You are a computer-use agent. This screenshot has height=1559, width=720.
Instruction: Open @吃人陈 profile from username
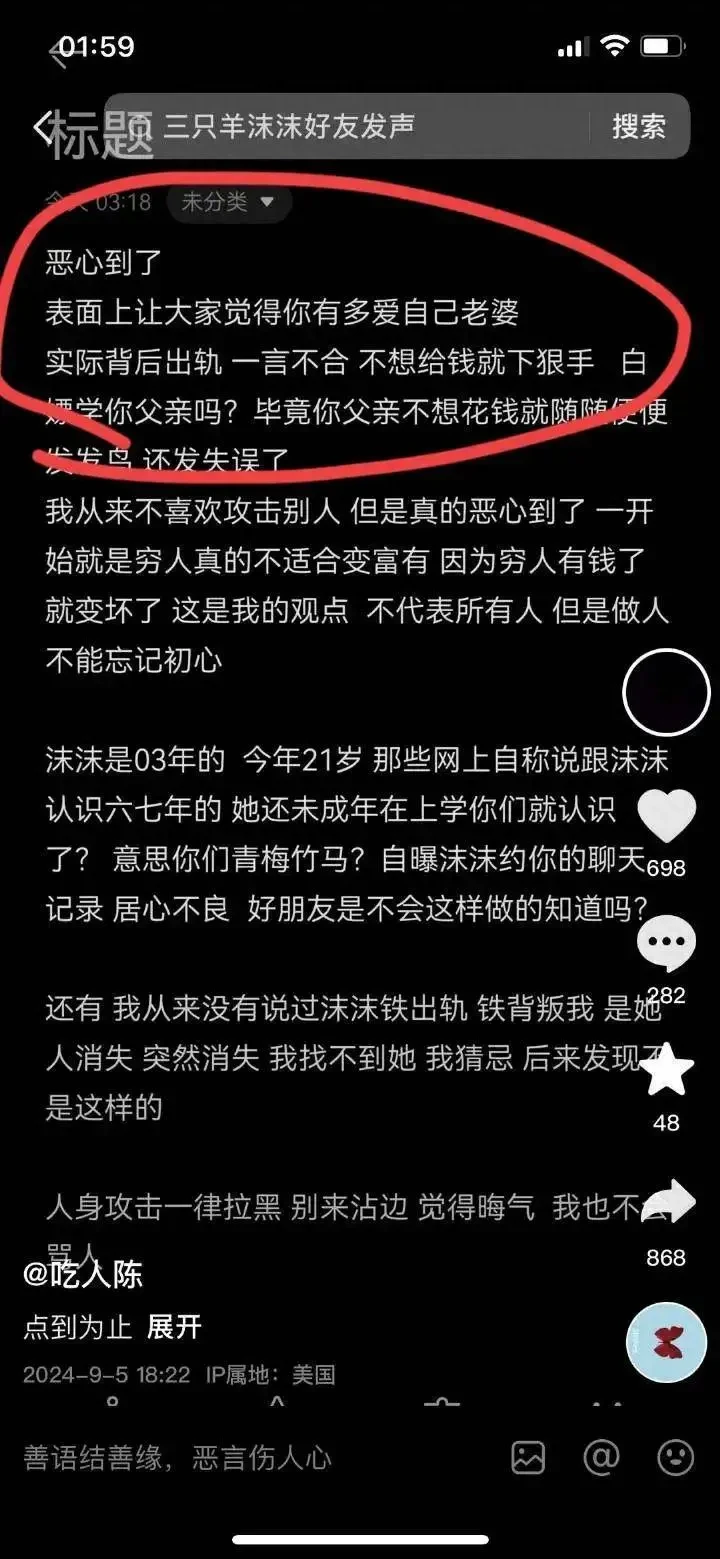click(84, 1274)
